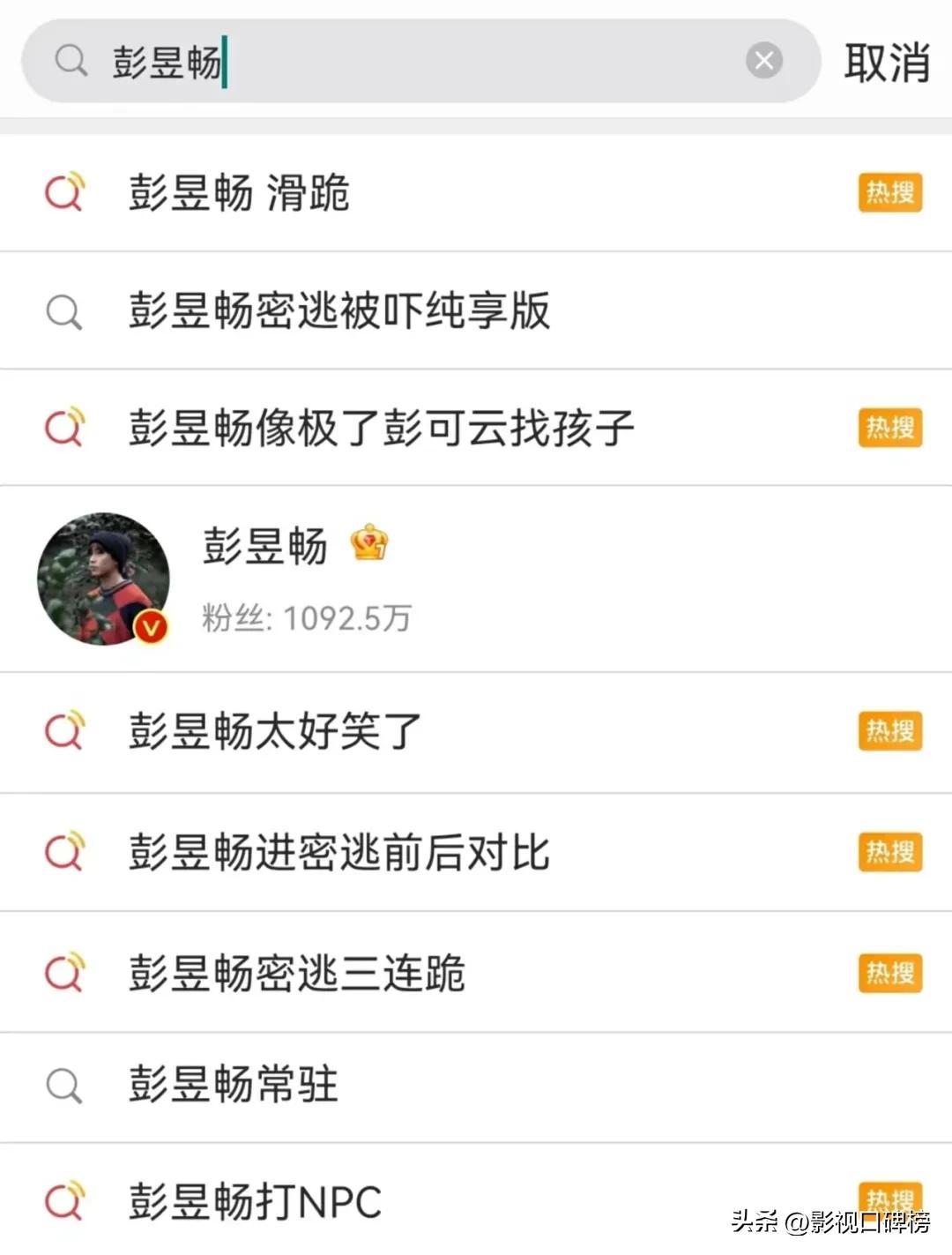952x1255 pixels.
Task: Open the 彭昱畅 滑跪 suggestion
Action: click(x=238, y=194)
